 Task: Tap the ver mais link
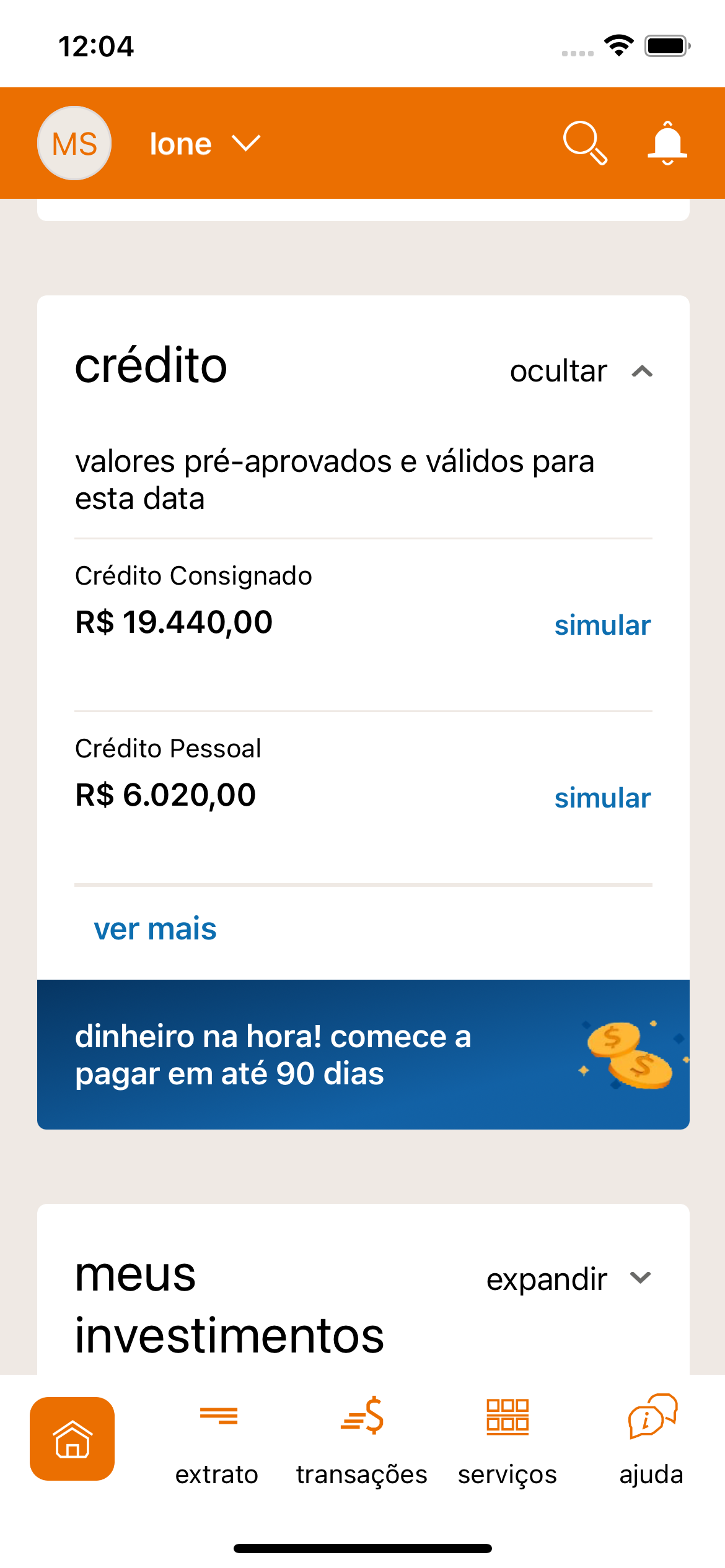coord(155,929)
